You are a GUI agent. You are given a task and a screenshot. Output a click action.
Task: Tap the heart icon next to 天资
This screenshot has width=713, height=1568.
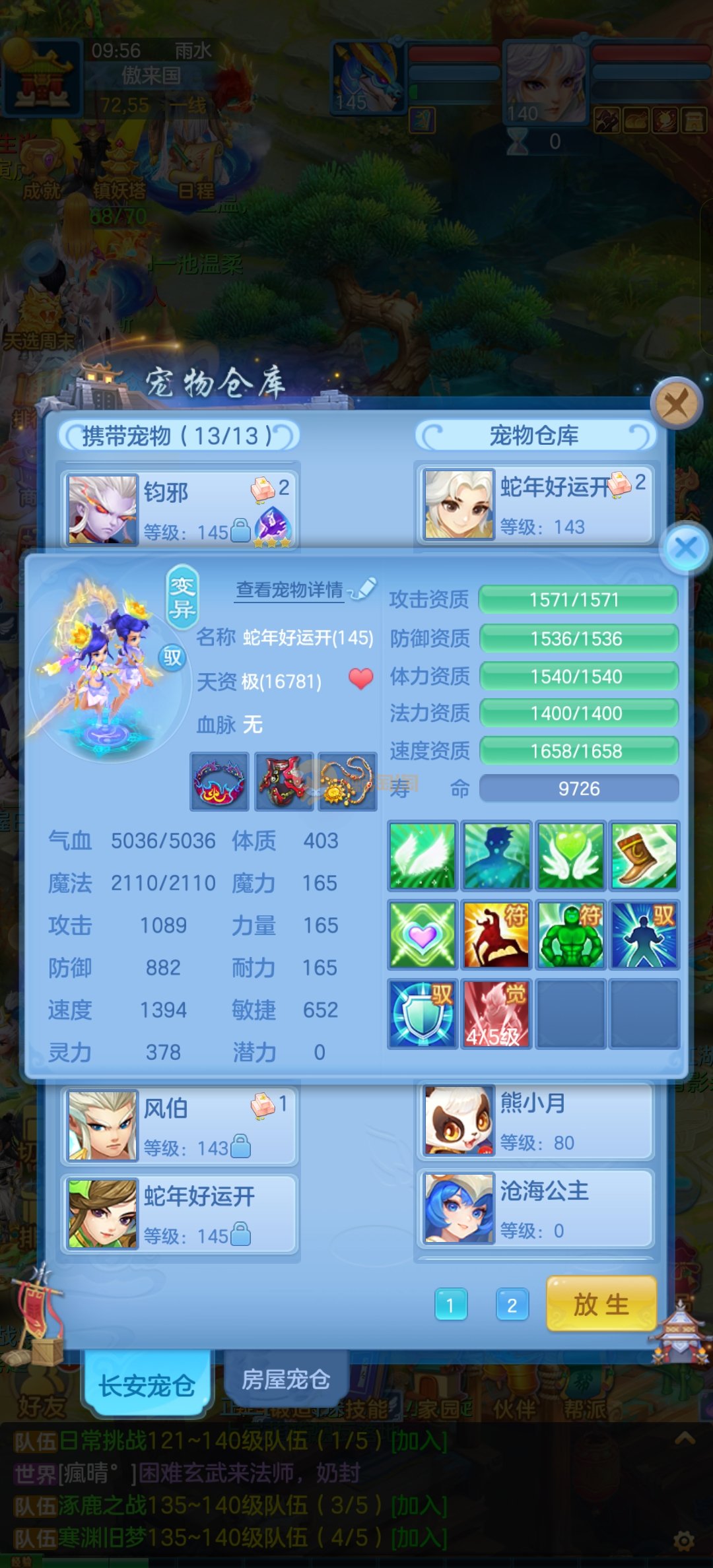click(x=360, y=678)
